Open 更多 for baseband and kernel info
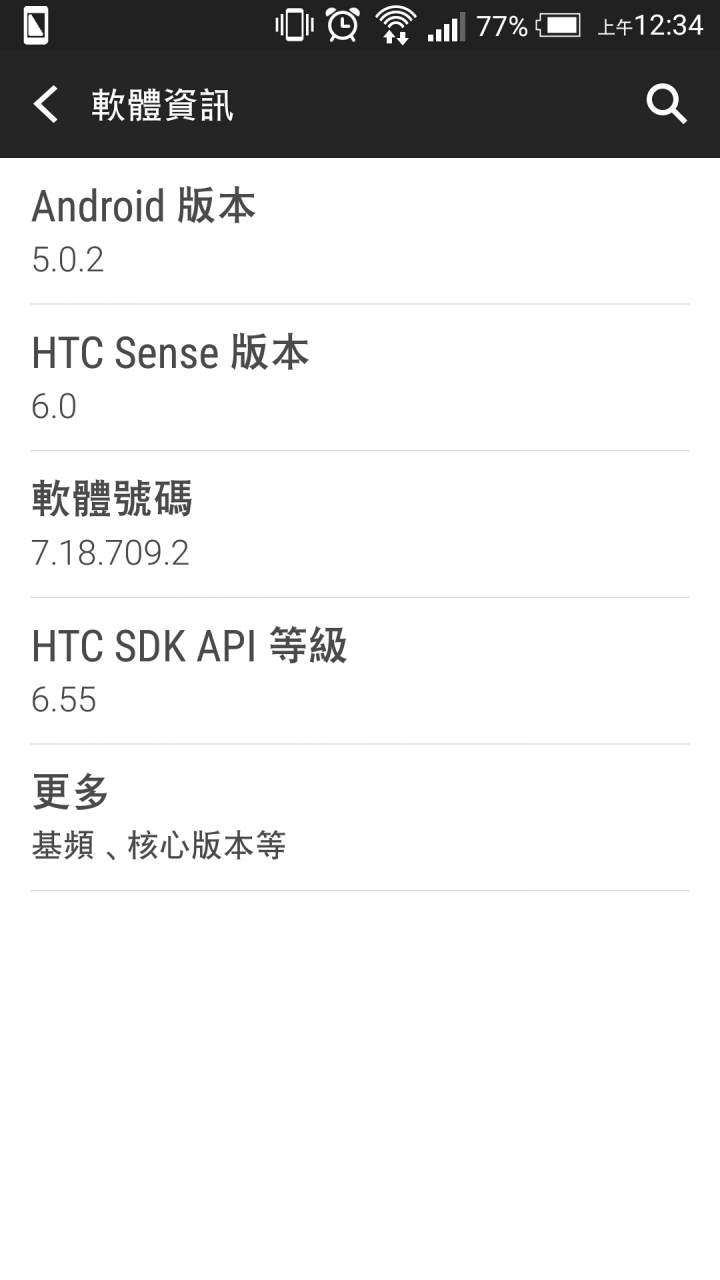This screenshot has height=1280, width=720. (x=360, y=818)
